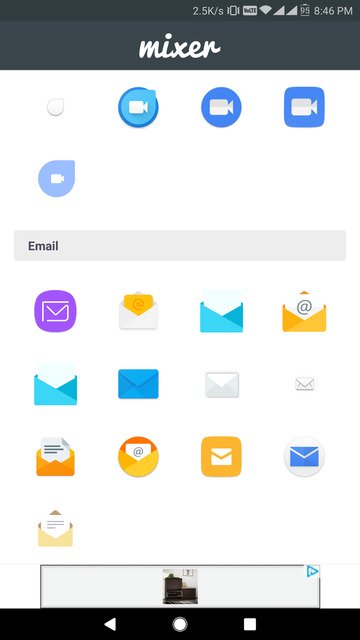Open the furniture banner ad
The width and height of the screenshot is (360, 640).
(x=180, y=587)
